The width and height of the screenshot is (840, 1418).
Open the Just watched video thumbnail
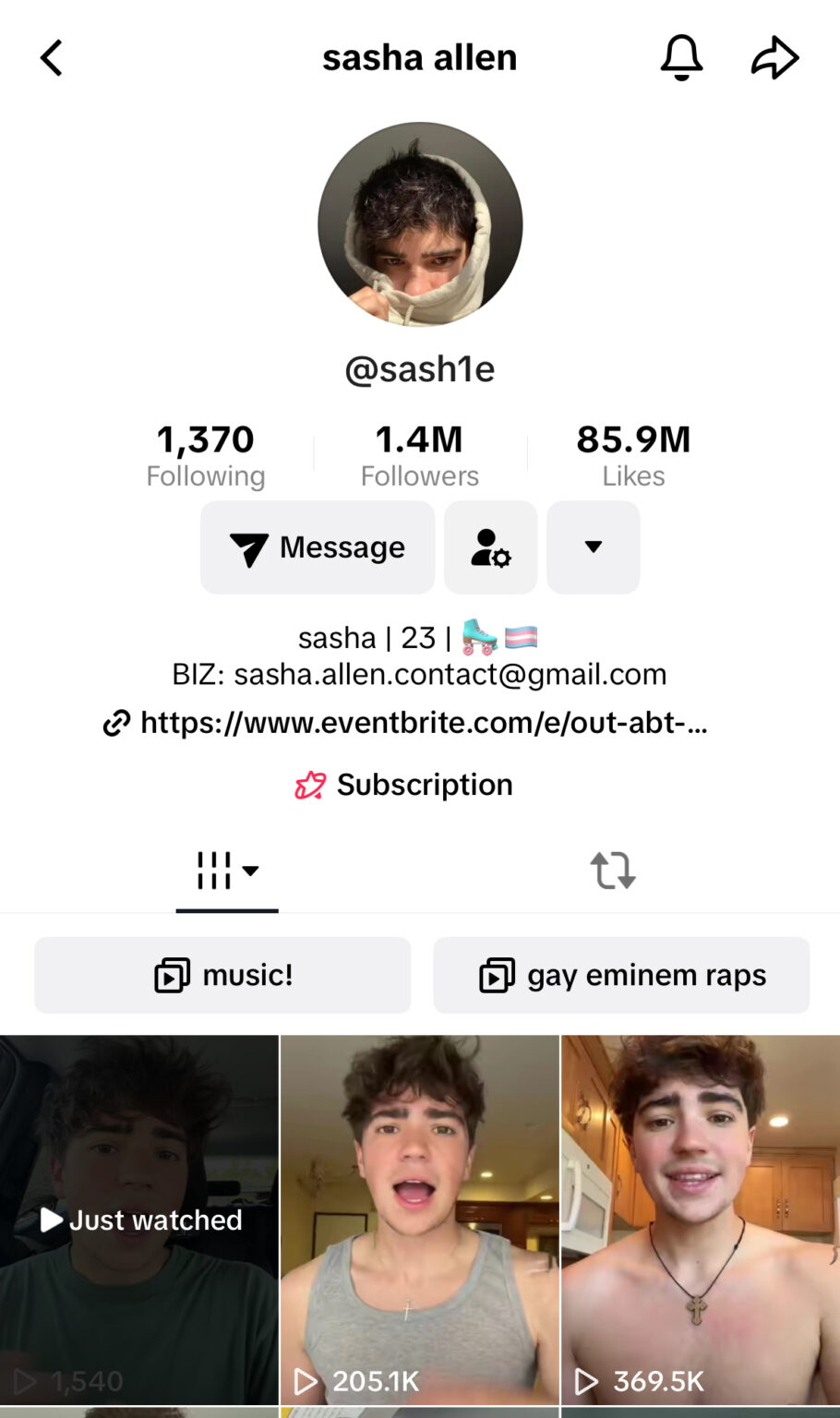[139, 1219]
